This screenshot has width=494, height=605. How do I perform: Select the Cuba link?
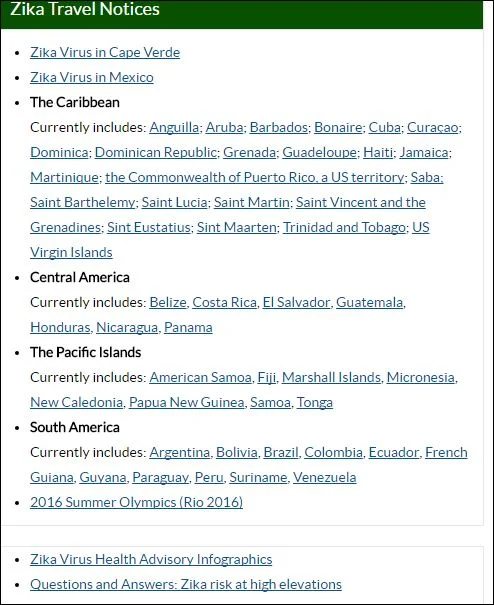tap(384, 127)
